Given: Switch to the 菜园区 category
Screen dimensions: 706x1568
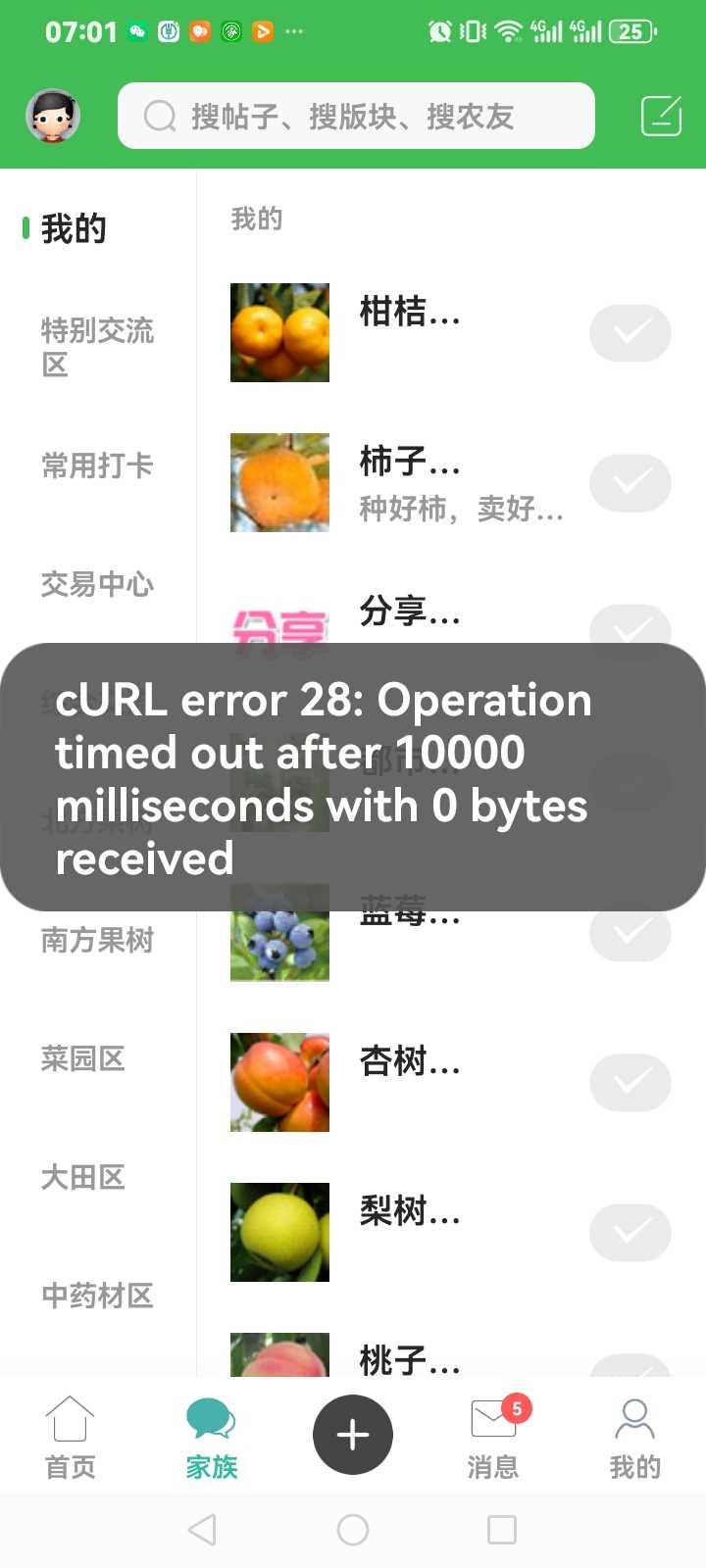Looking at the screenshot, I should coord(83,1058).
